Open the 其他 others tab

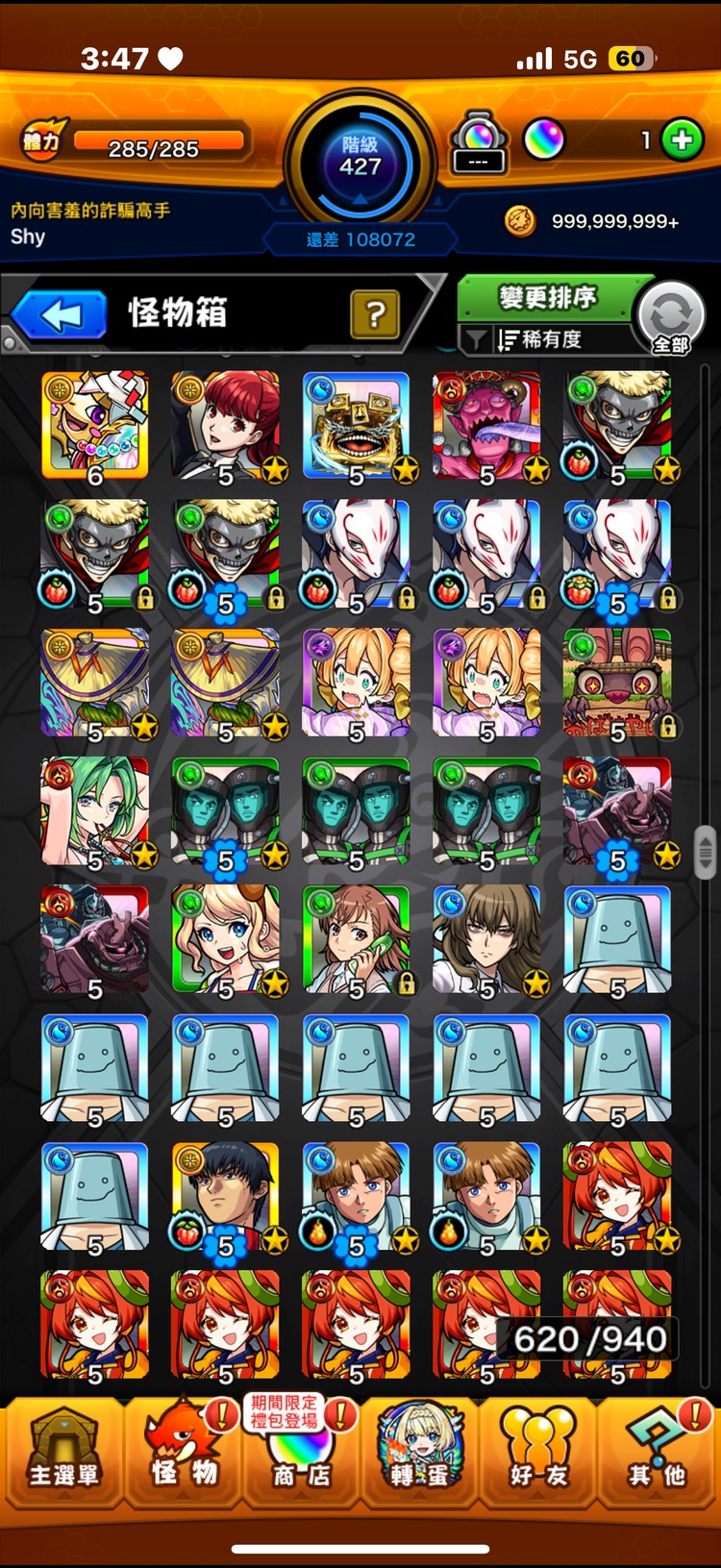(x=659, y=1454)
